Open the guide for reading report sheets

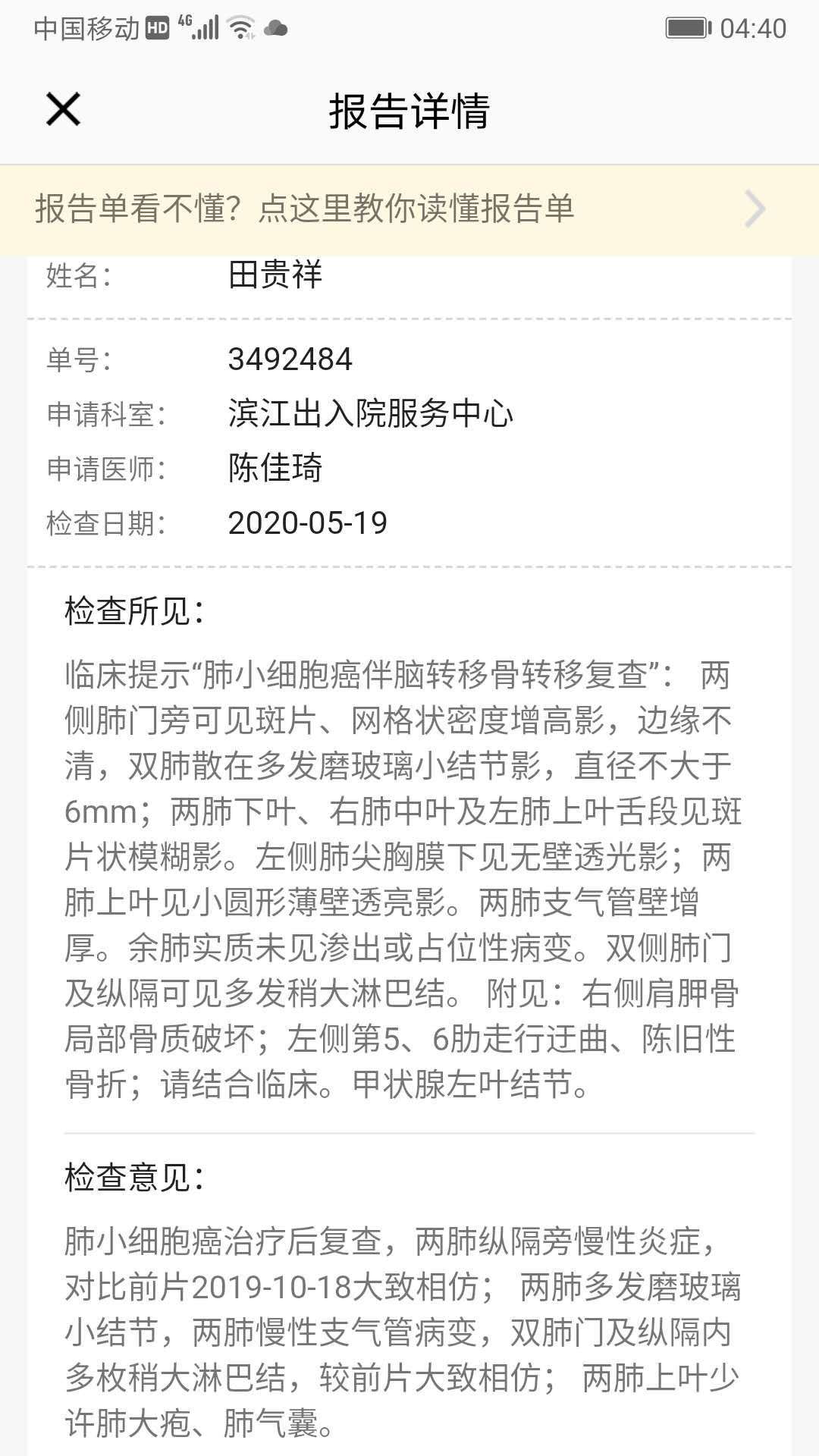pos(409,209)
